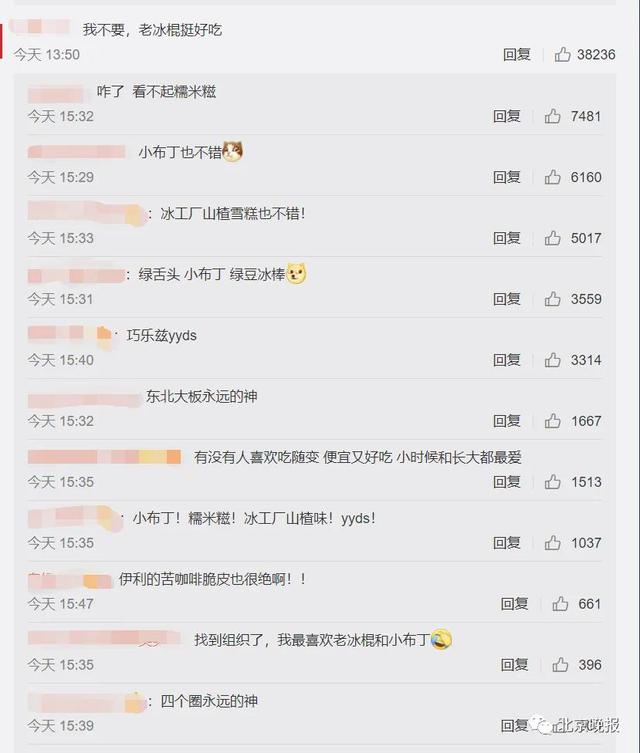Image resolution: width=640 pixels, height=753 pixels.
Task: Reply to the comment 我不要，老冰棍挺好吃
Action: click(x=516, y=55)
